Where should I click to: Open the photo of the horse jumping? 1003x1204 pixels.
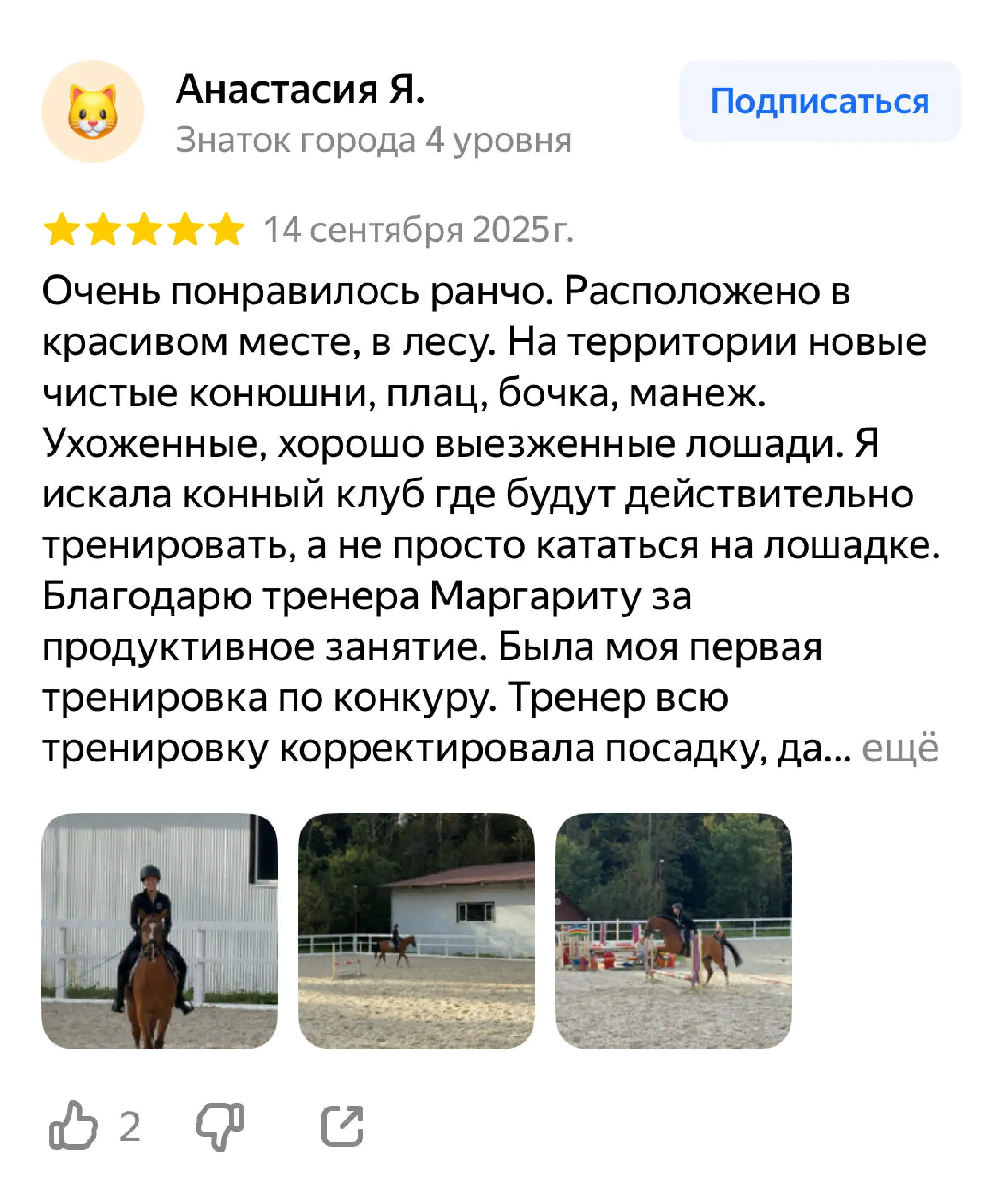673,931
